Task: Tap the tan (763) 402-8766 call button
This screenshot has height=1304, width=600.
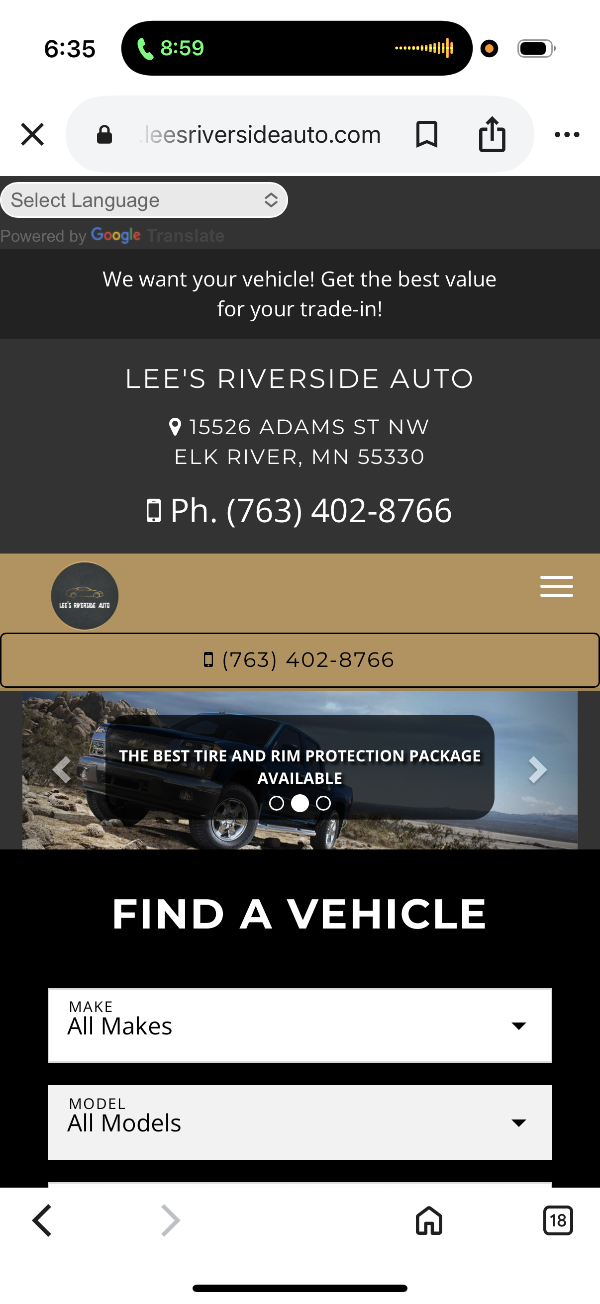Action: click(300, 660)
